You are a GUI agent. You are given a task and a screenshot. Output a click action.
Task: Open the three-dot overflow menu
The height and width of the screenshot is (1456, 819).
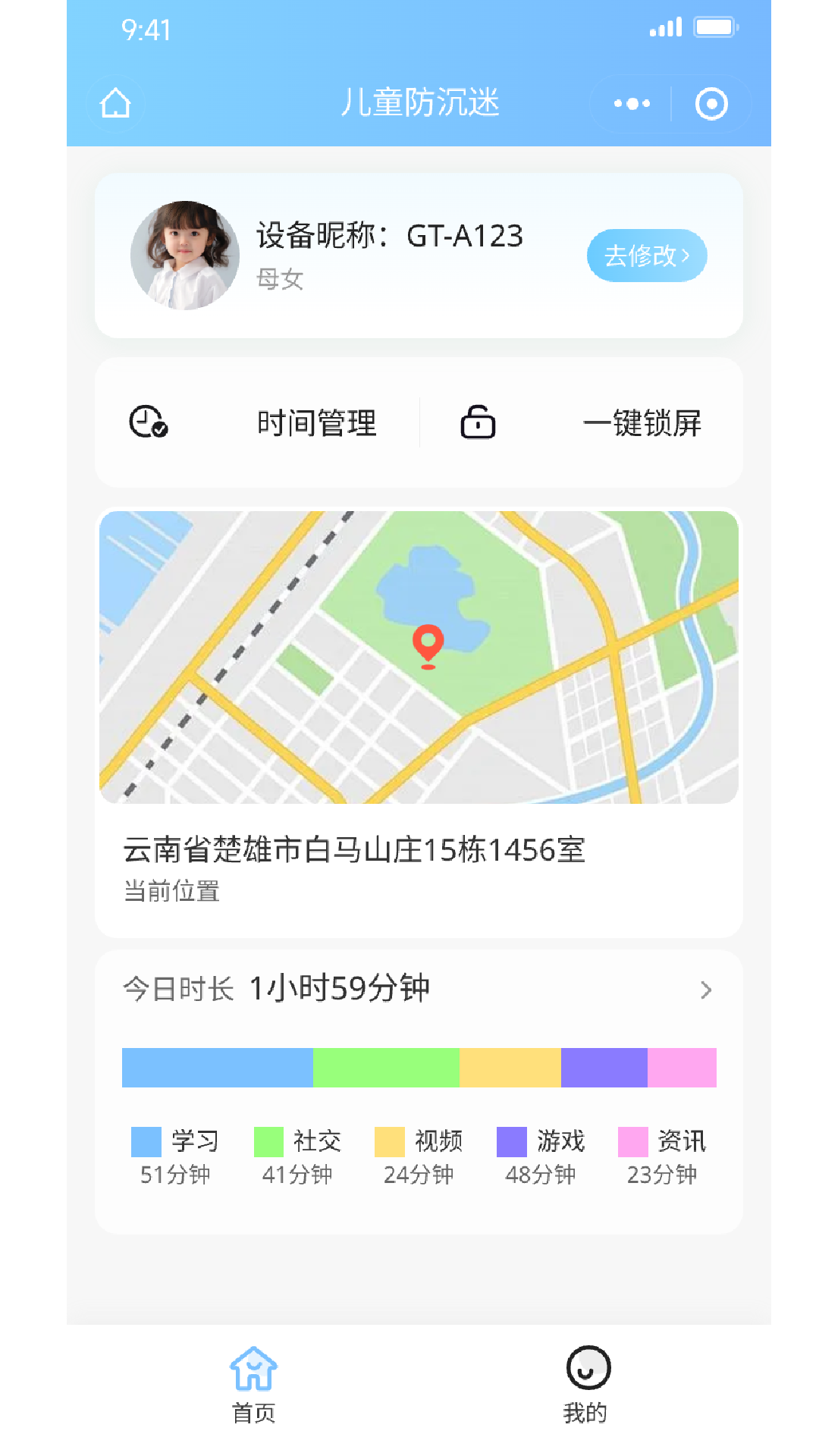click(x=632, y=104)
